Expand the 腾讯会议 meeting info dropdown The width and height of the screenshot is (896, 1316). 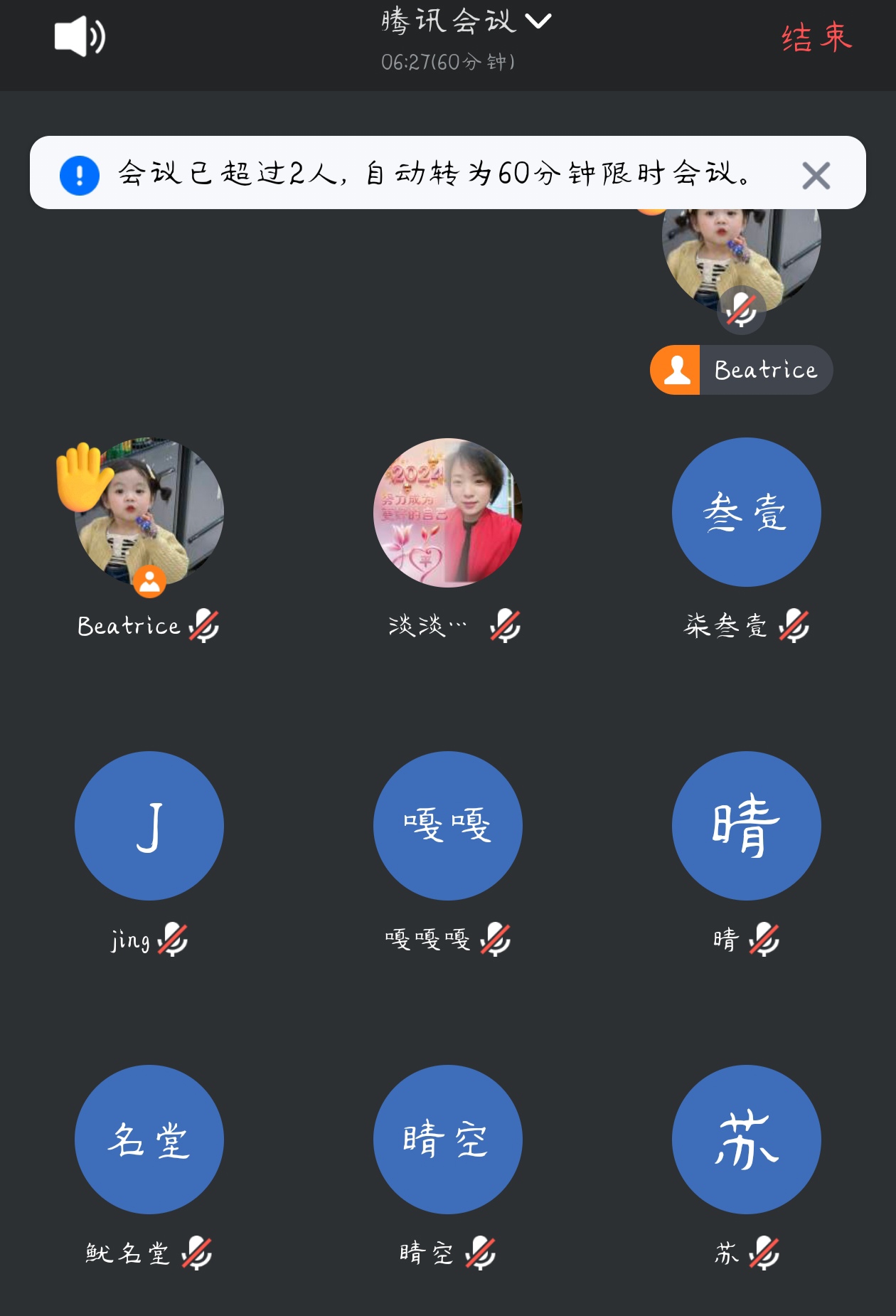coord(466,21)
